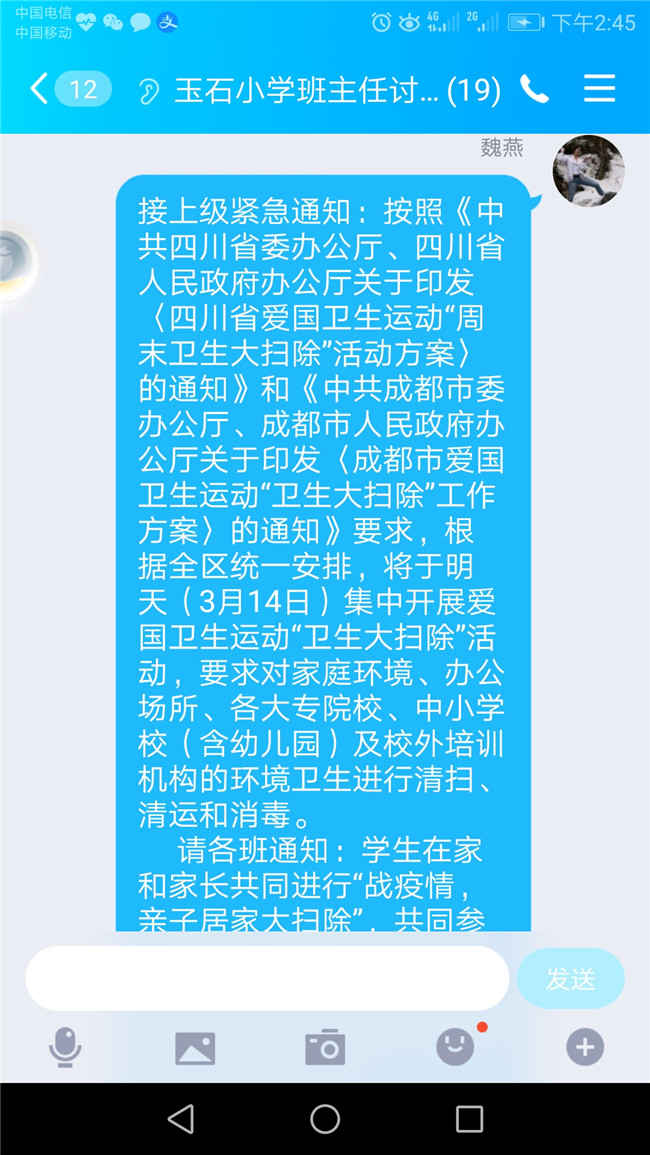
Task: Record a voice message with microphone
Action: (x=66, y=1047)
